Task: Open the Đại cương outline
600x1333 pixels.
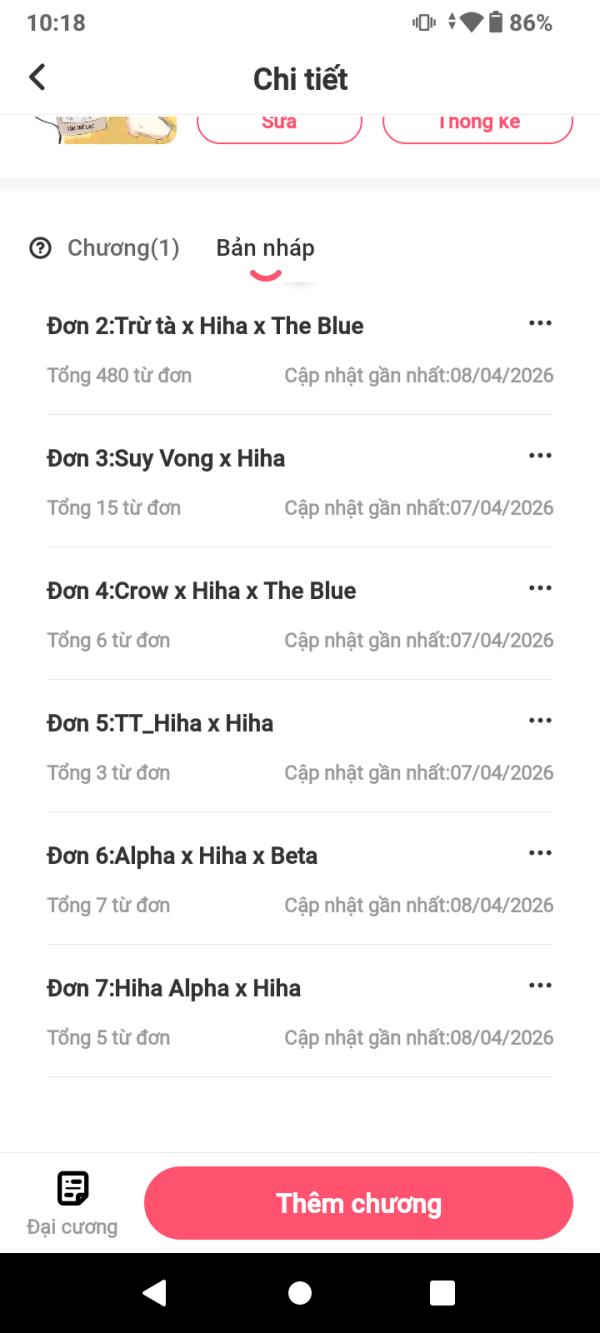Action: pyautogui.click(x=72, y=1203)
